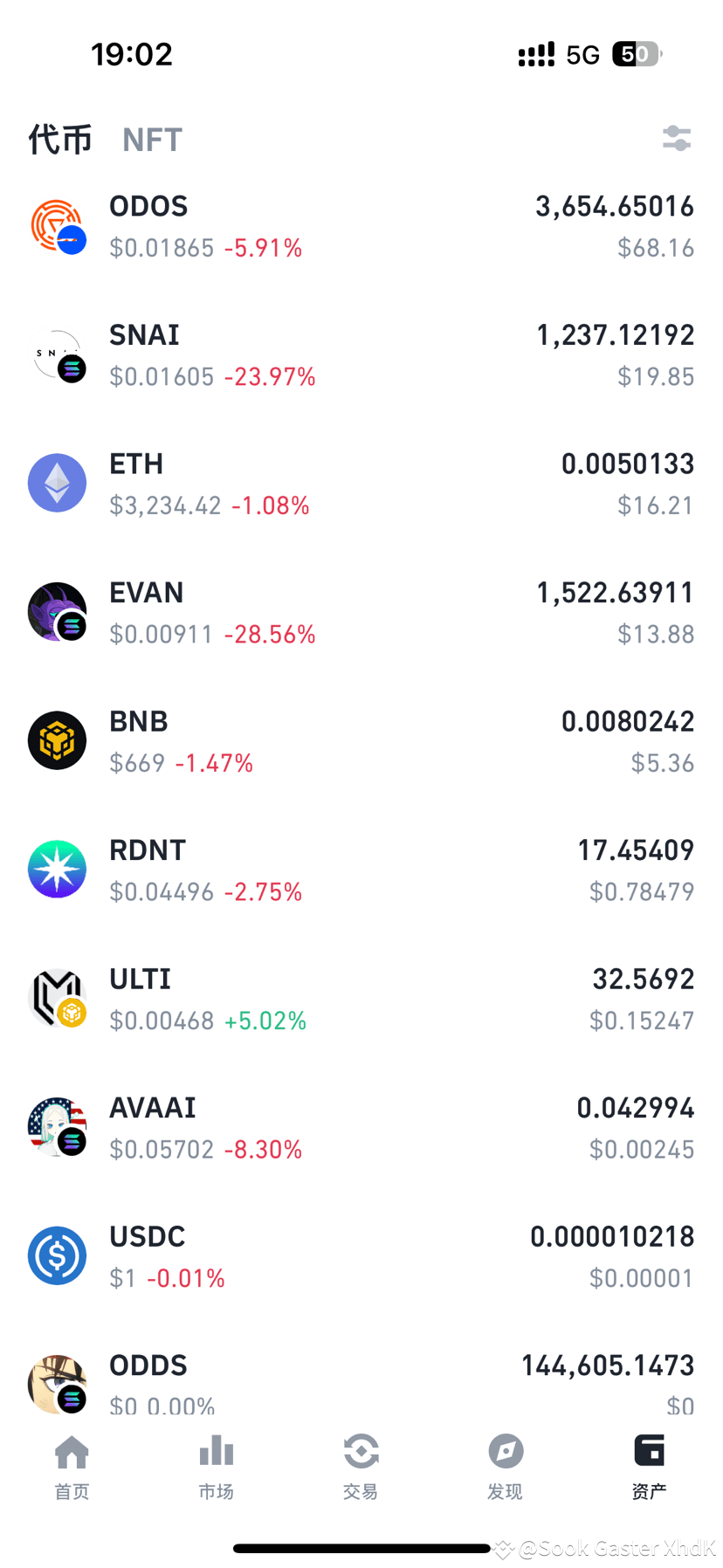723x1568 pixels.
Task: Switch to the NFT tab
Action: click(x=152, y=140)
